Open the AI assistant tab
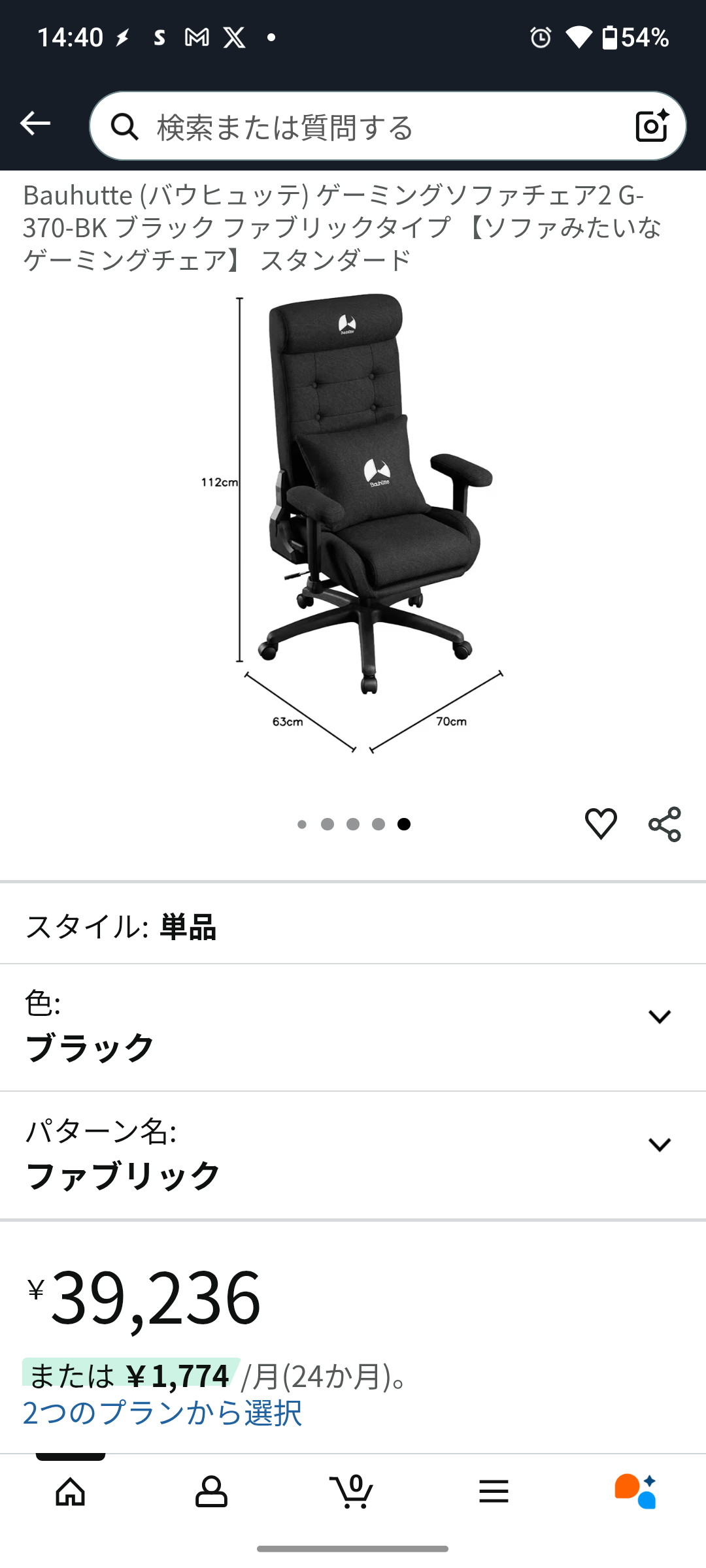Image resolution: width=706 pixels, height=1568 pixels. click(x=635, y=1492)
